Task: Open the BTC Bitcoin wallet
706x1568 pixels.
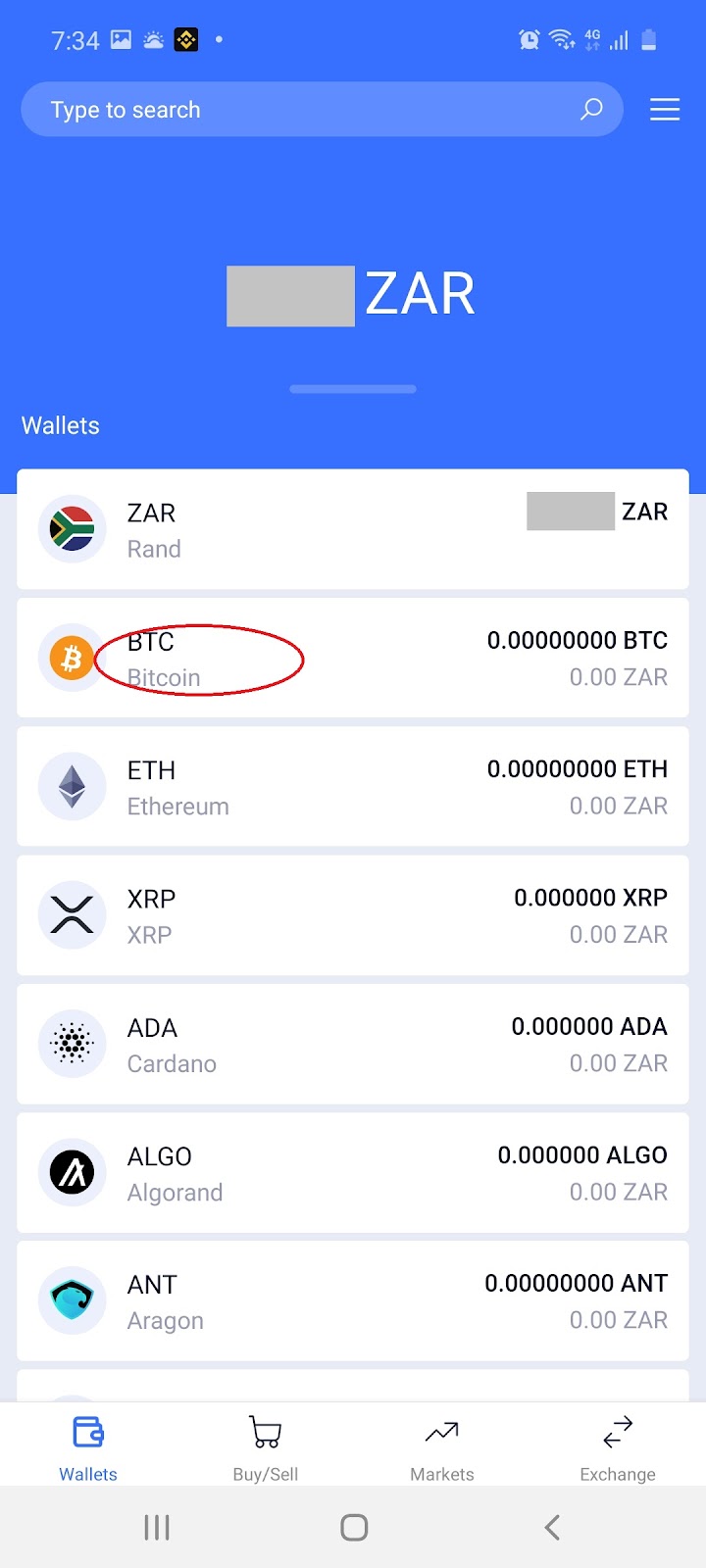Action: click(x=353, y=659)
